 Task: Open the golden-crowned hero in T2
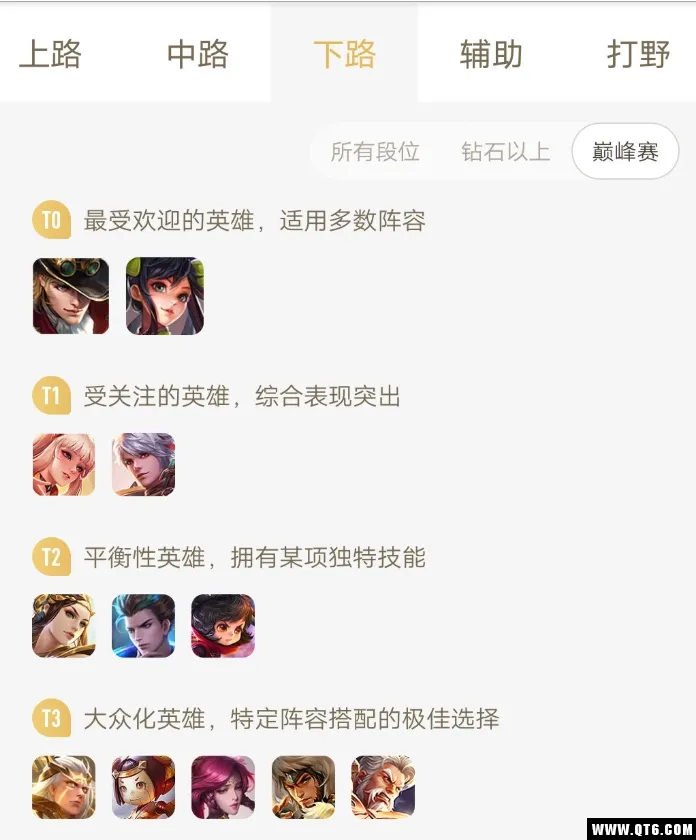(x=64, y=626)
